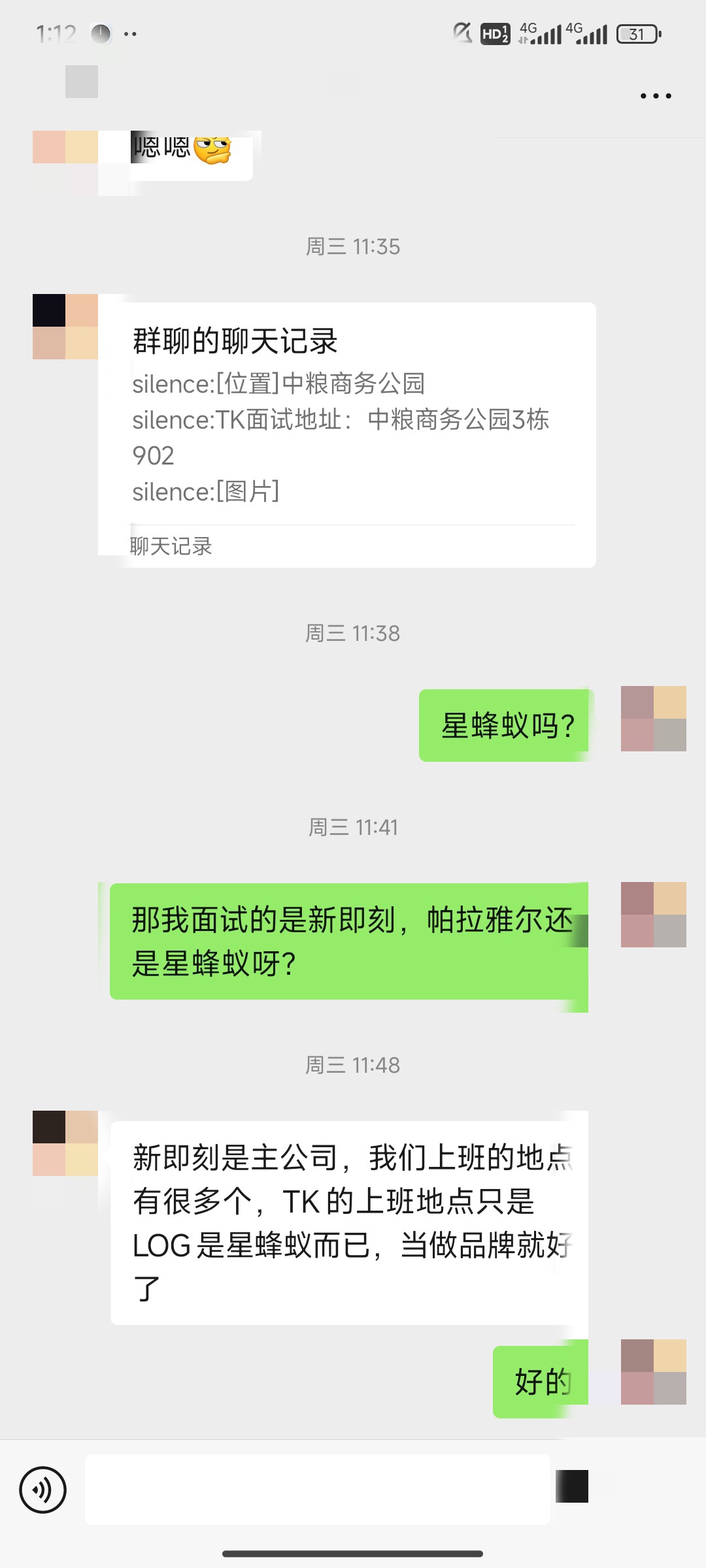
Task: Switch to voice message input
Action: (x=43, y=1490)
